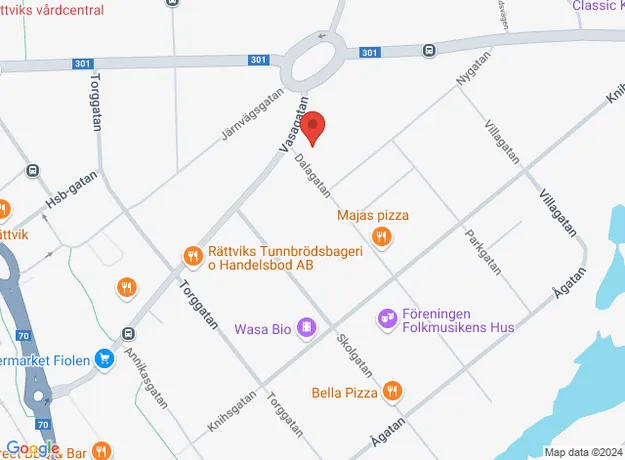Open the Majas pizza restaurant marker

point(380,237)
